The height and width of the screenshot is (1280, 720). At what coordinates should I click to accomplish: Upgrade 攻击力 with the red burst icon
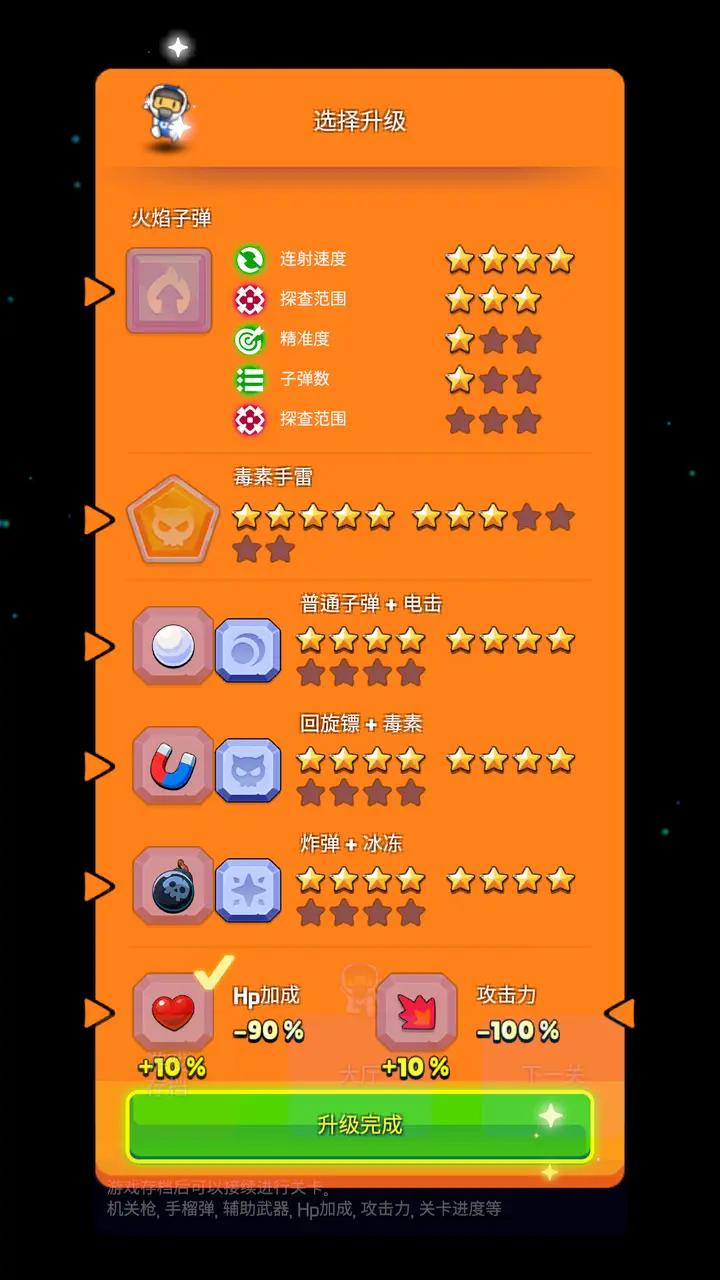[x=416, y=1012]
